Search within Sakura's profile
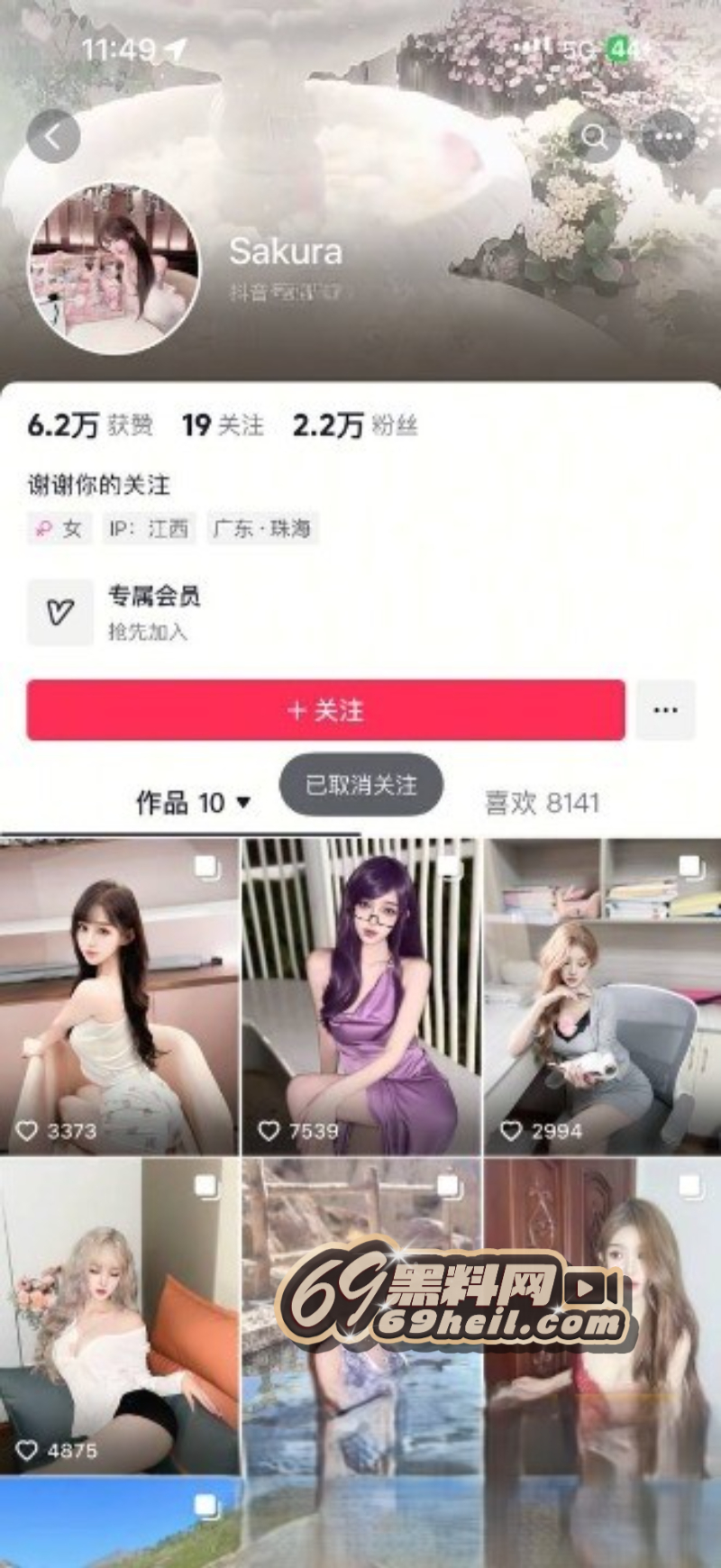 pyautogui.click(x=595, y=137)
